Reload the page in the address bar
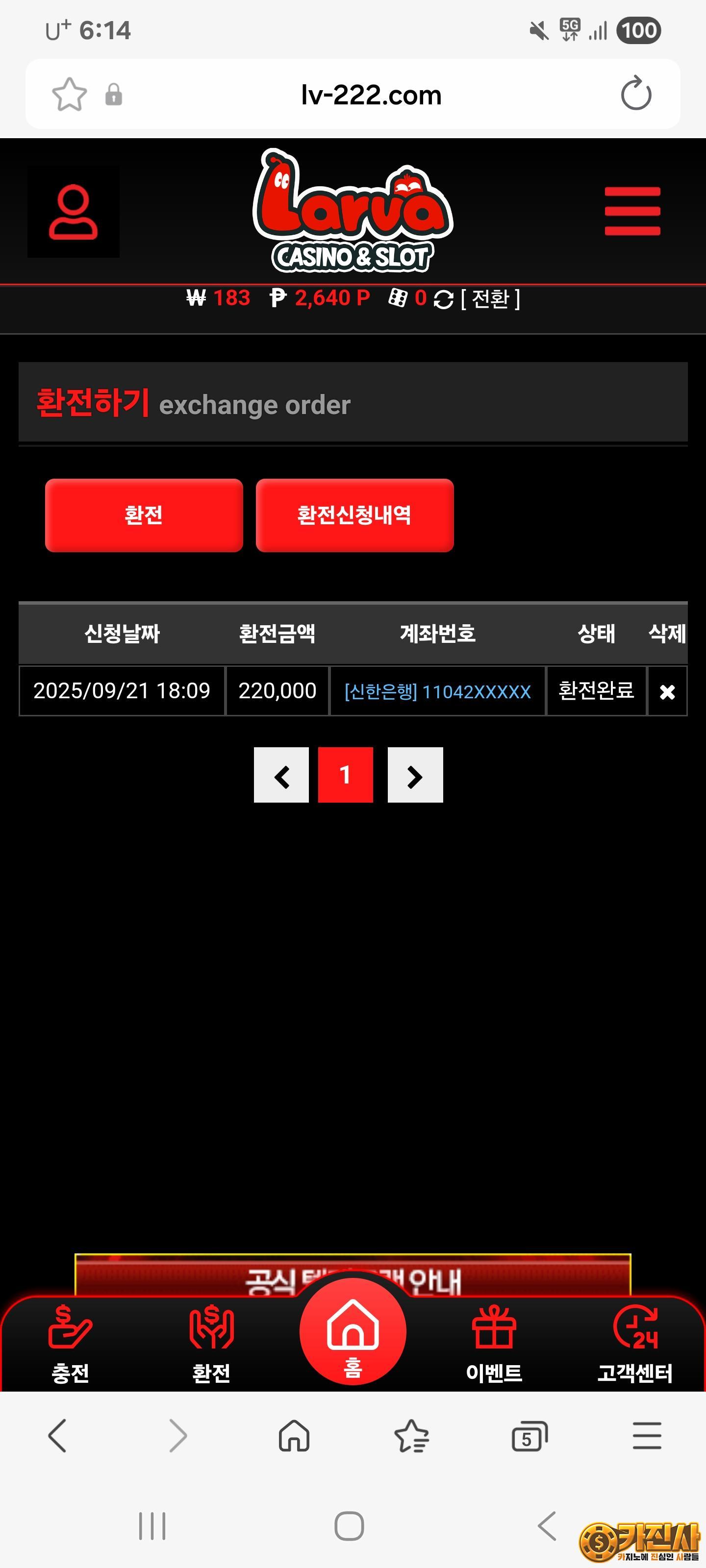Screen dimensions: 706x1568 point(636,95)
